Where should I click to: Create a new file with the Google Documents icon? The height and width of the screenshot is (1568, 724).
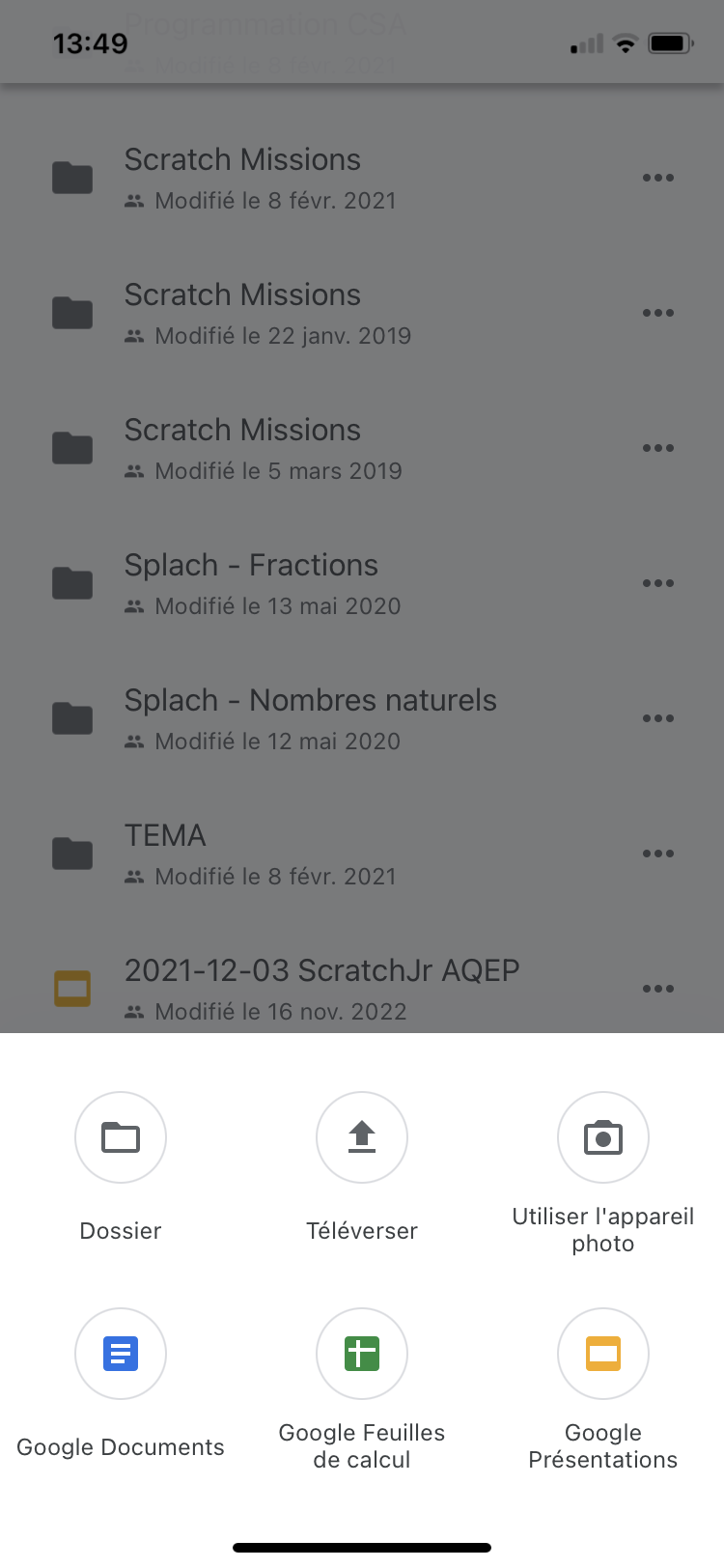coord(120,1354)
